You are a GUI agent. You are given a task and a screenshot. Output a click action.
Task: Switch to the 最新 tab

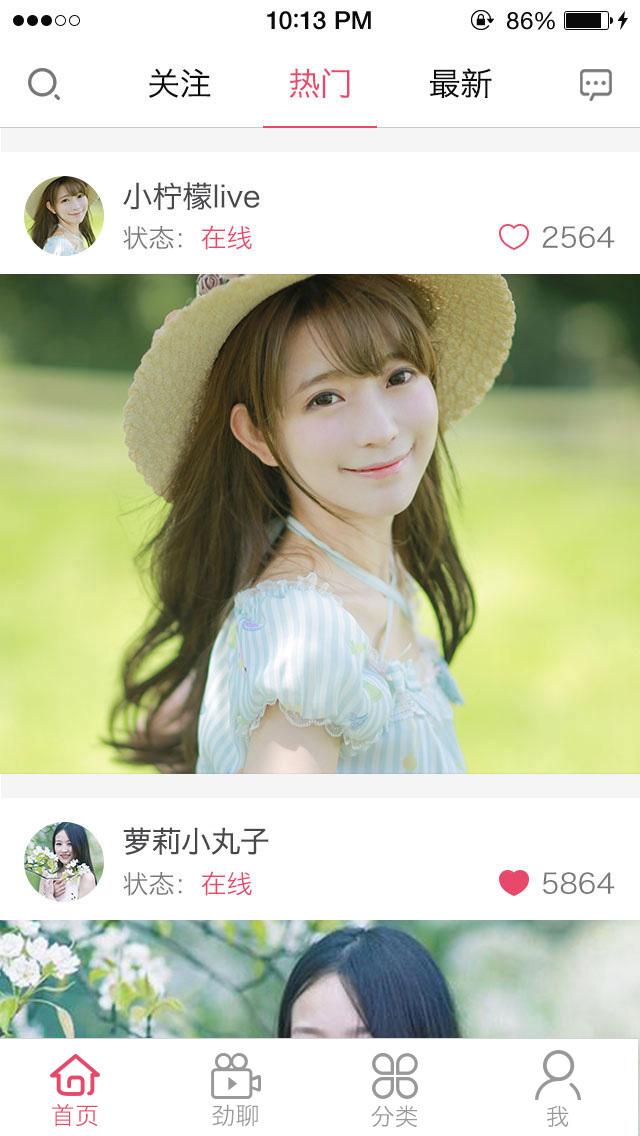click(x=460, y=85)
